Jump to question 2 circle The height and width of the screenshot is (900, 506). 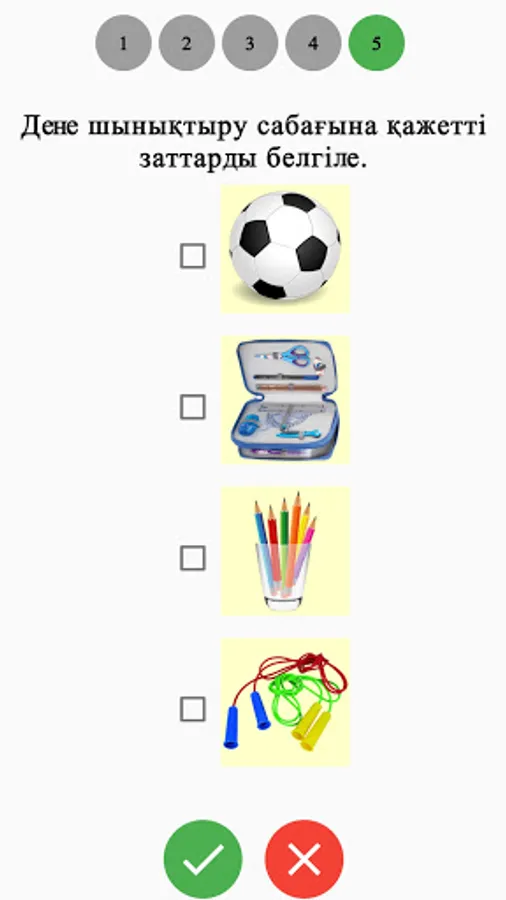[186, 43]
